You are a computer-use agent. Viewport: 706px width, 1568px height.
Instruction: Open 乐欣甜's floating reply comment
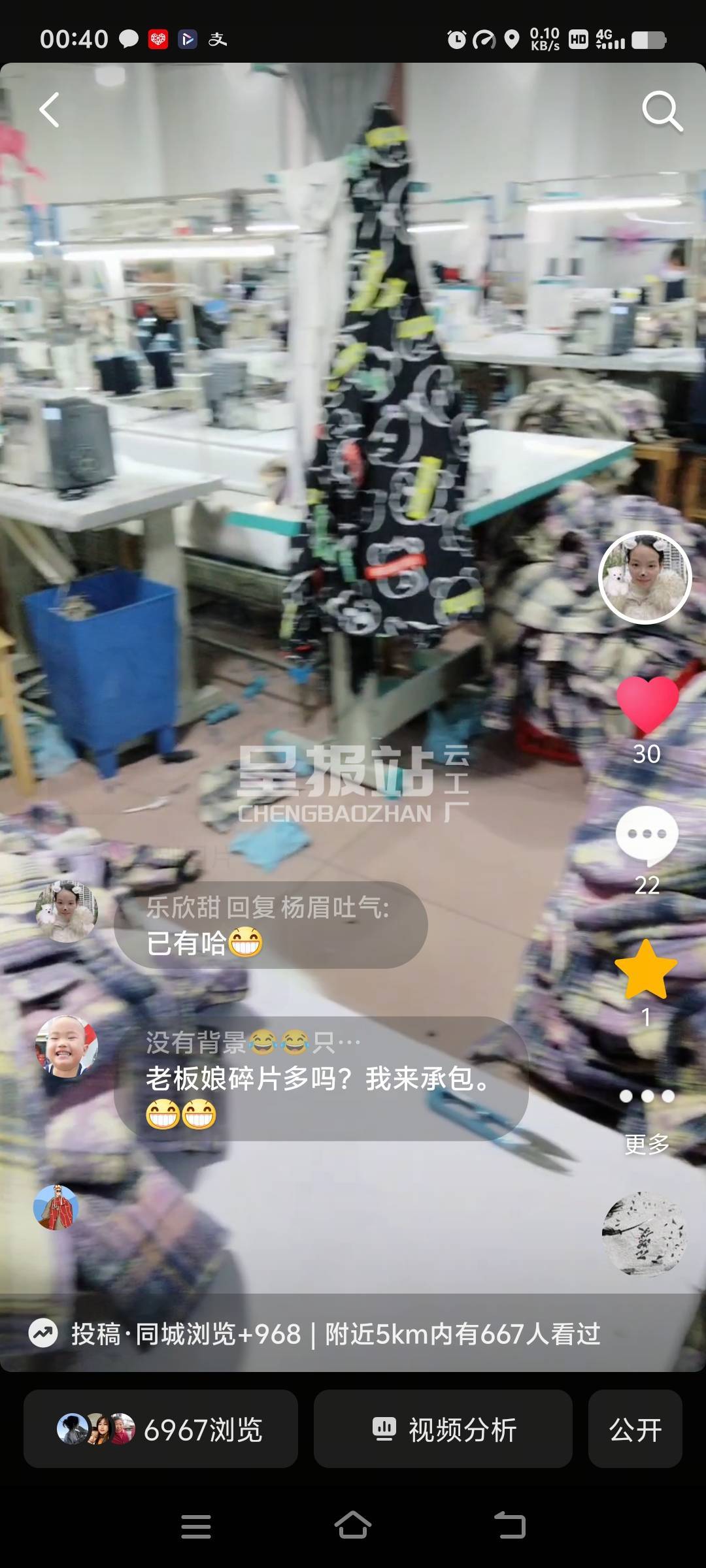coord(271,925)
